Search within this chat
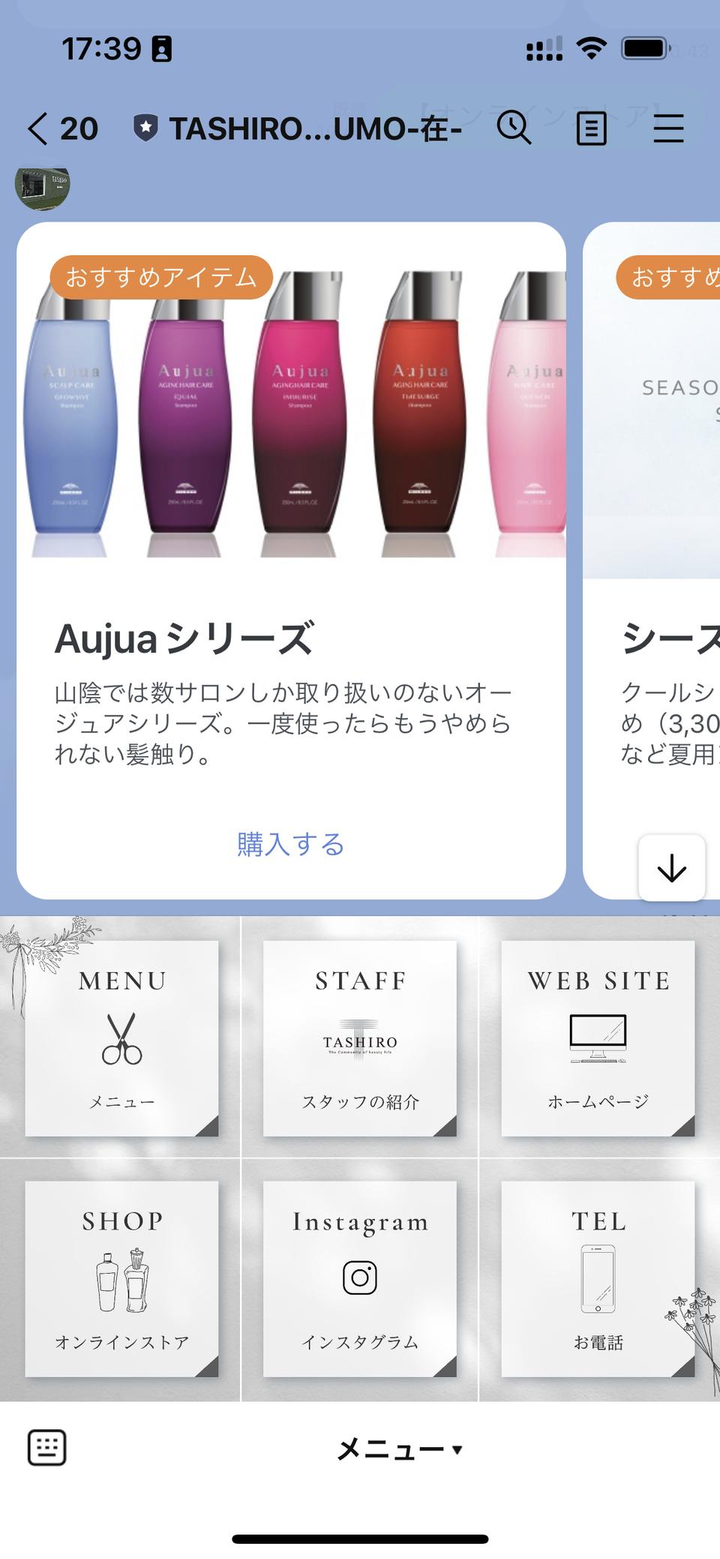The image size is (720, 1559). 514,128
